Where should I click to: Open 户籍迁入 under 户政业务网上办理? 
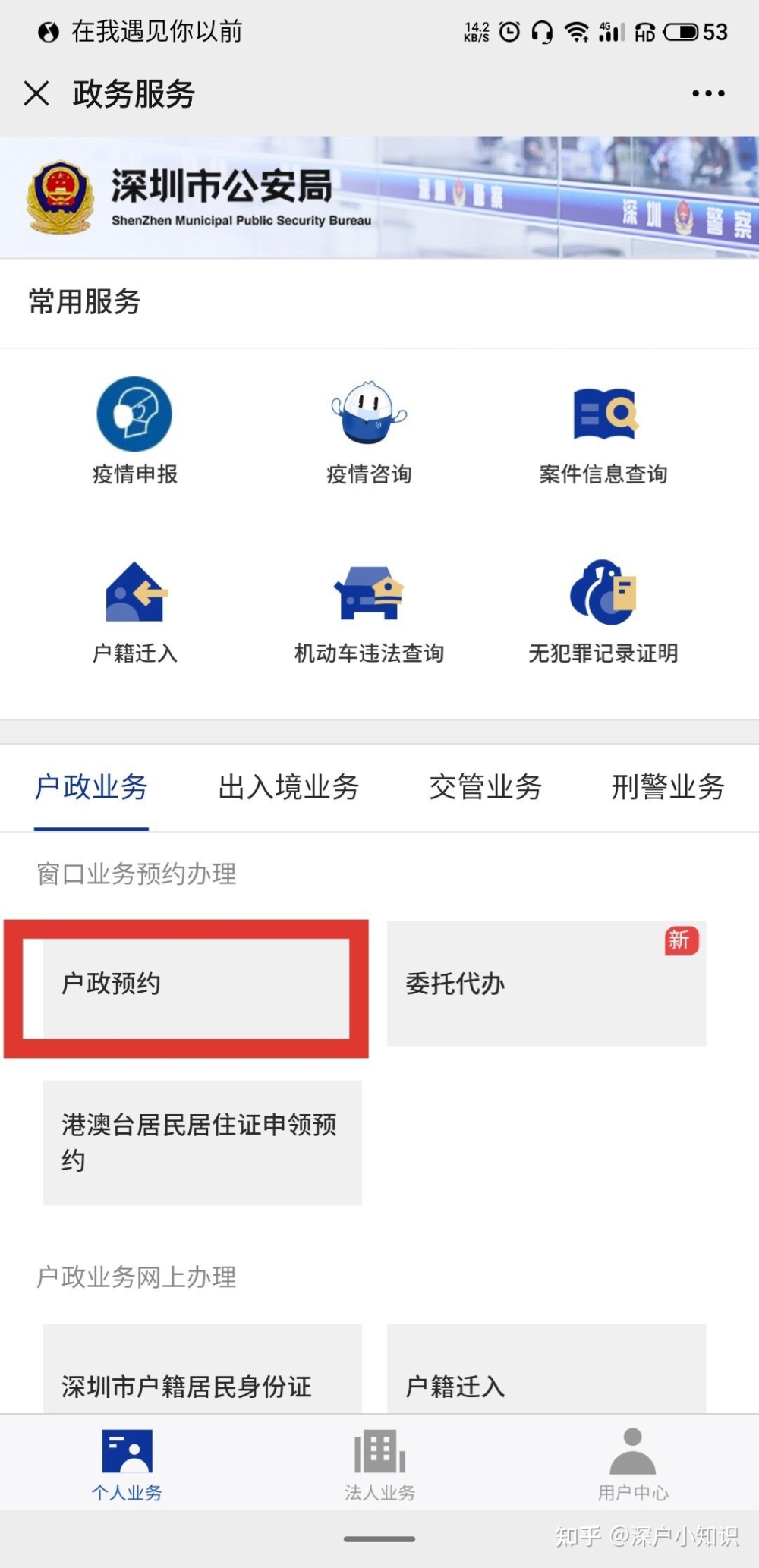point(546,1378)
